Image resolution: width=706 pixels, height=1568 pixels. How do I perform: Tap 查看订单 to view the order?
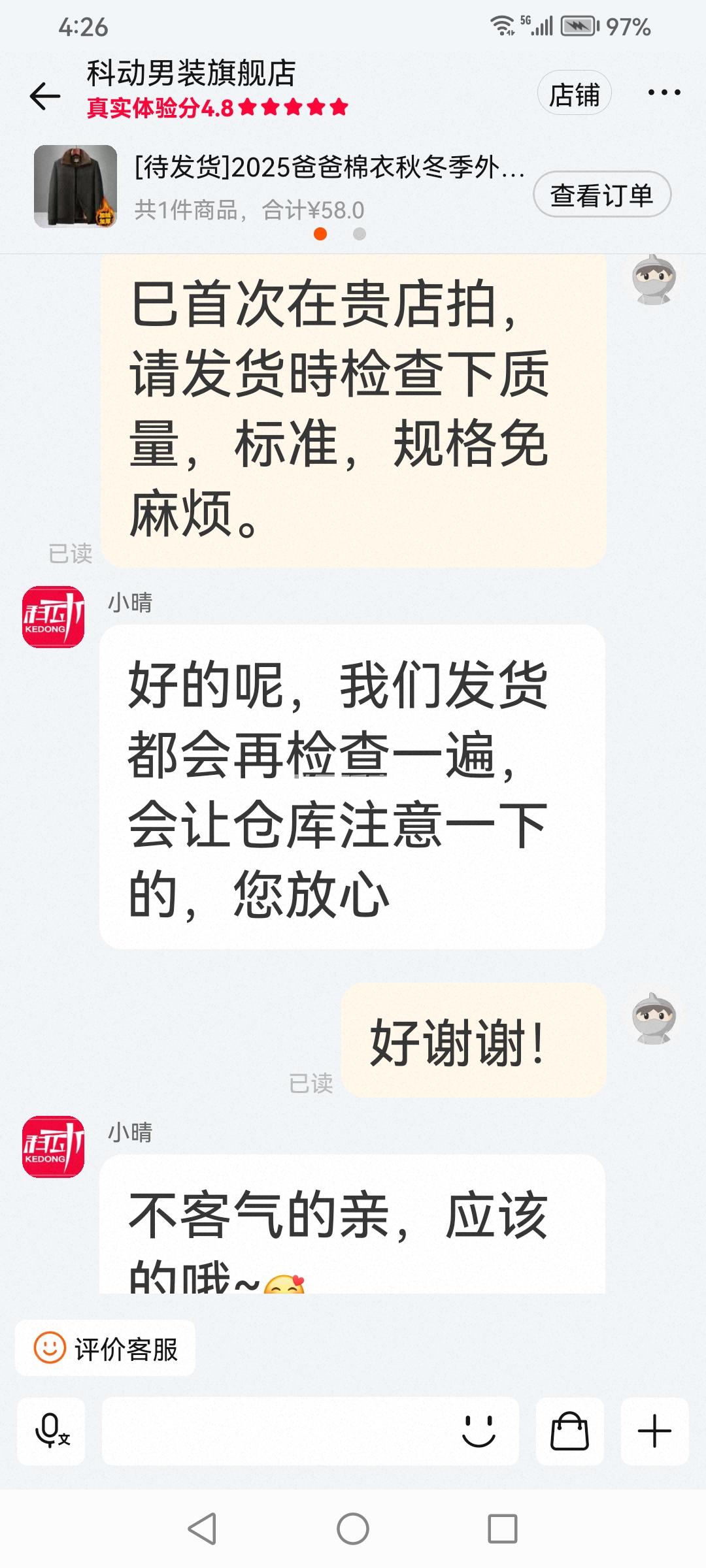click(x=601, y=195)
